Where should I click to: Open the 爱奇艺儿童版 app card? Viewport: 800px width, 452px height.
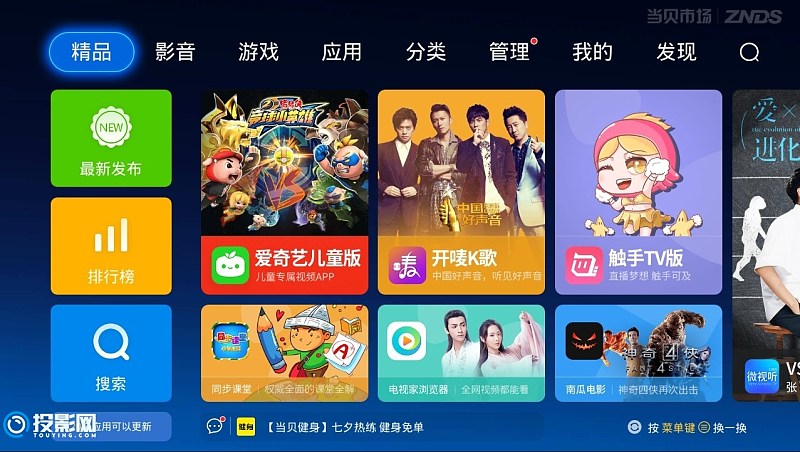[284, 191]
